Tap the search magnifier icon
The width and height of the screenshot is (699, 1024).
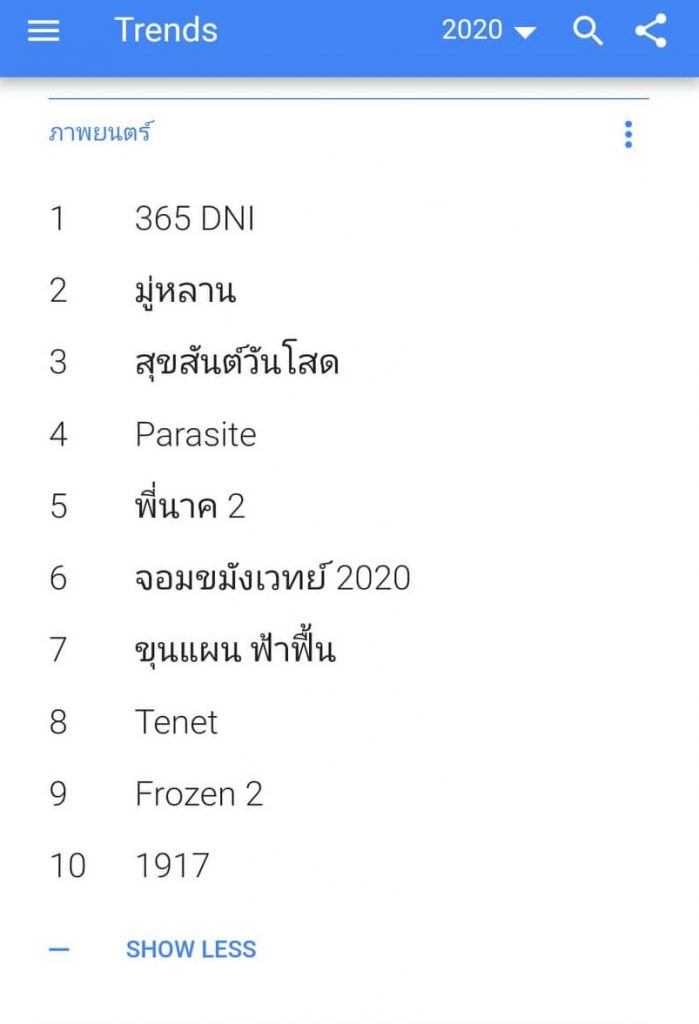588,32
